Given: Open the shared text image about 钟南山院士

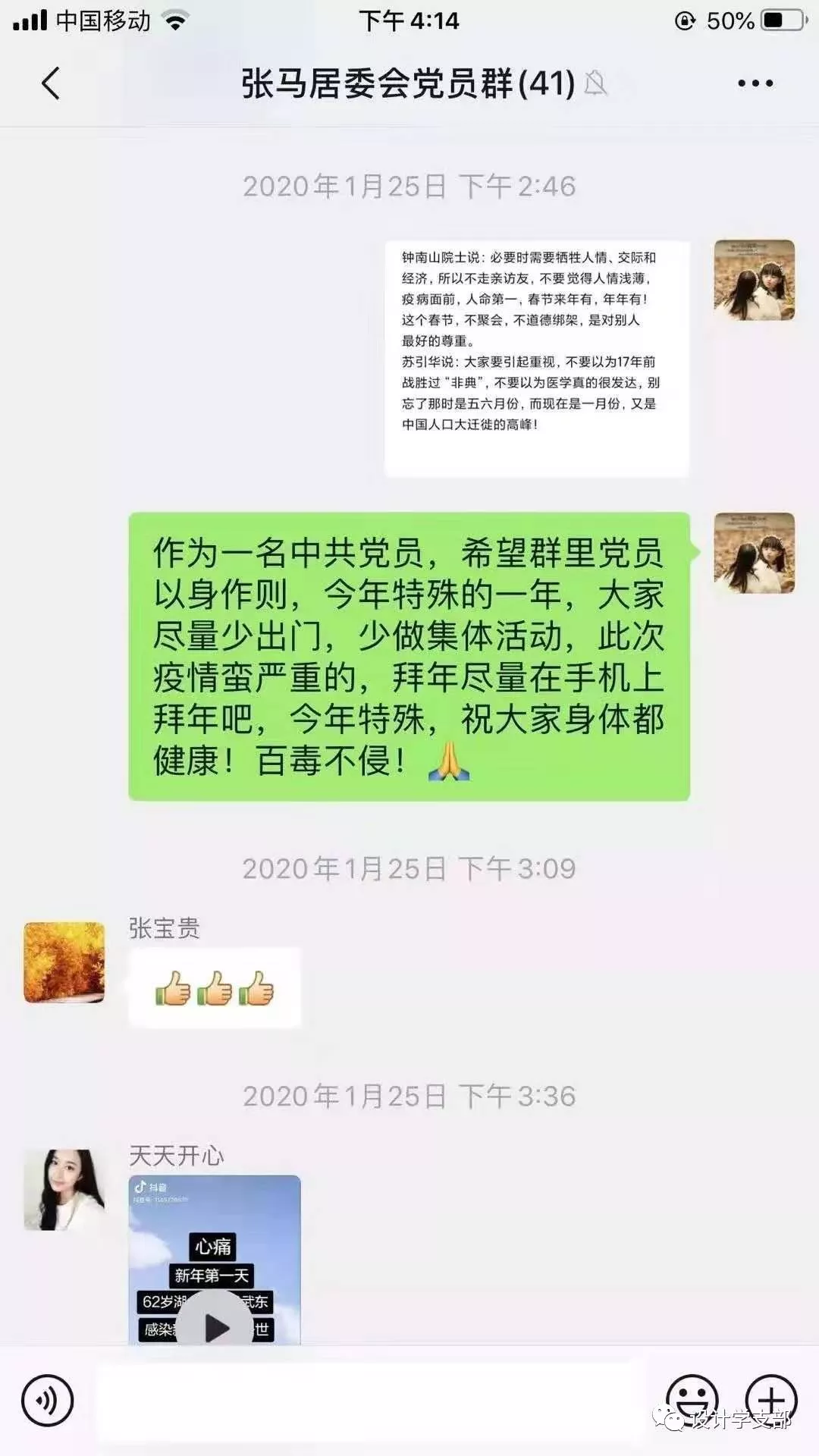Looking at the screenshot, I should point(536,358).
